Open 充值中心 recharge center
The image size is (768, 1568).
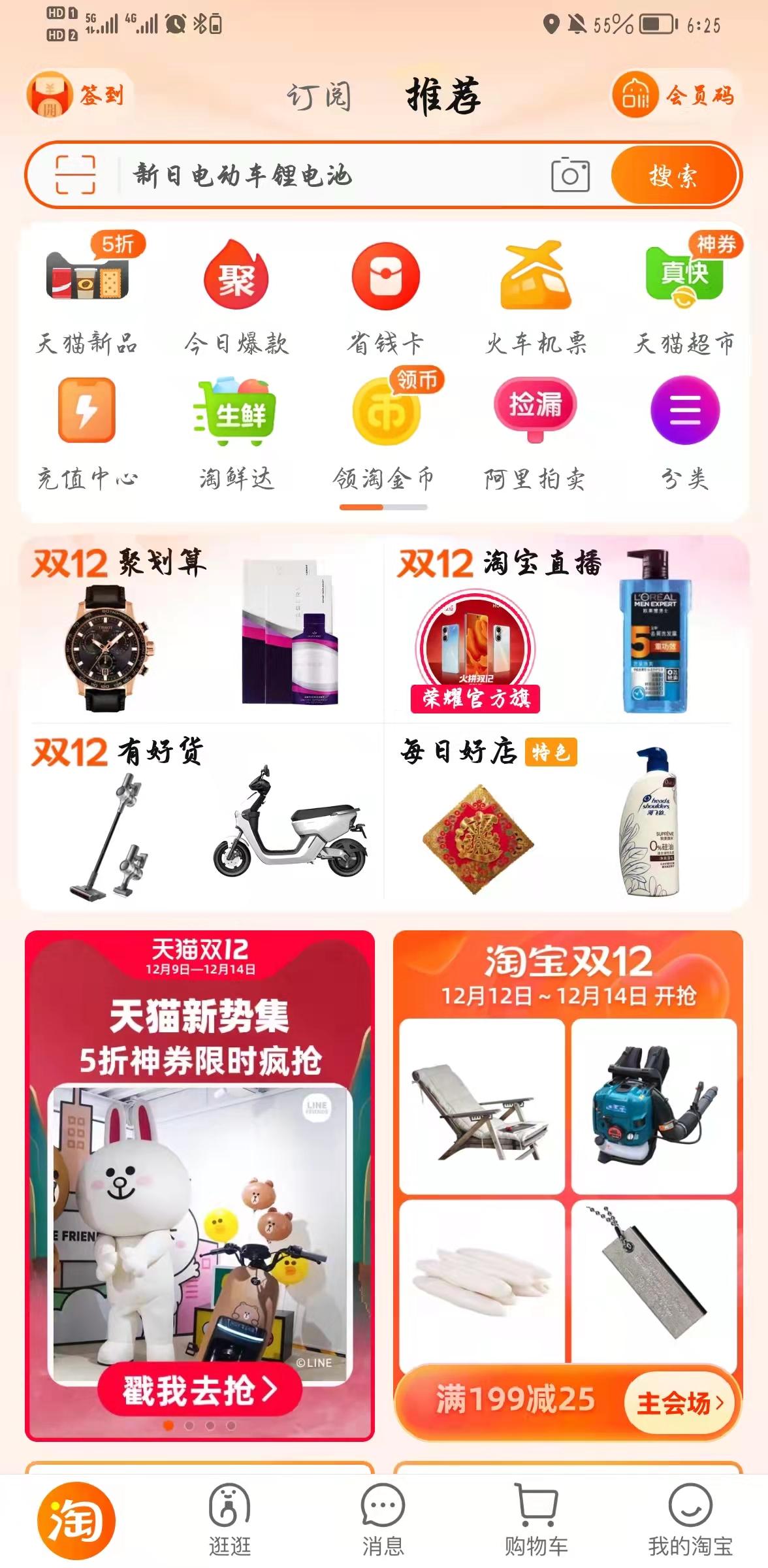pos(87,433)
